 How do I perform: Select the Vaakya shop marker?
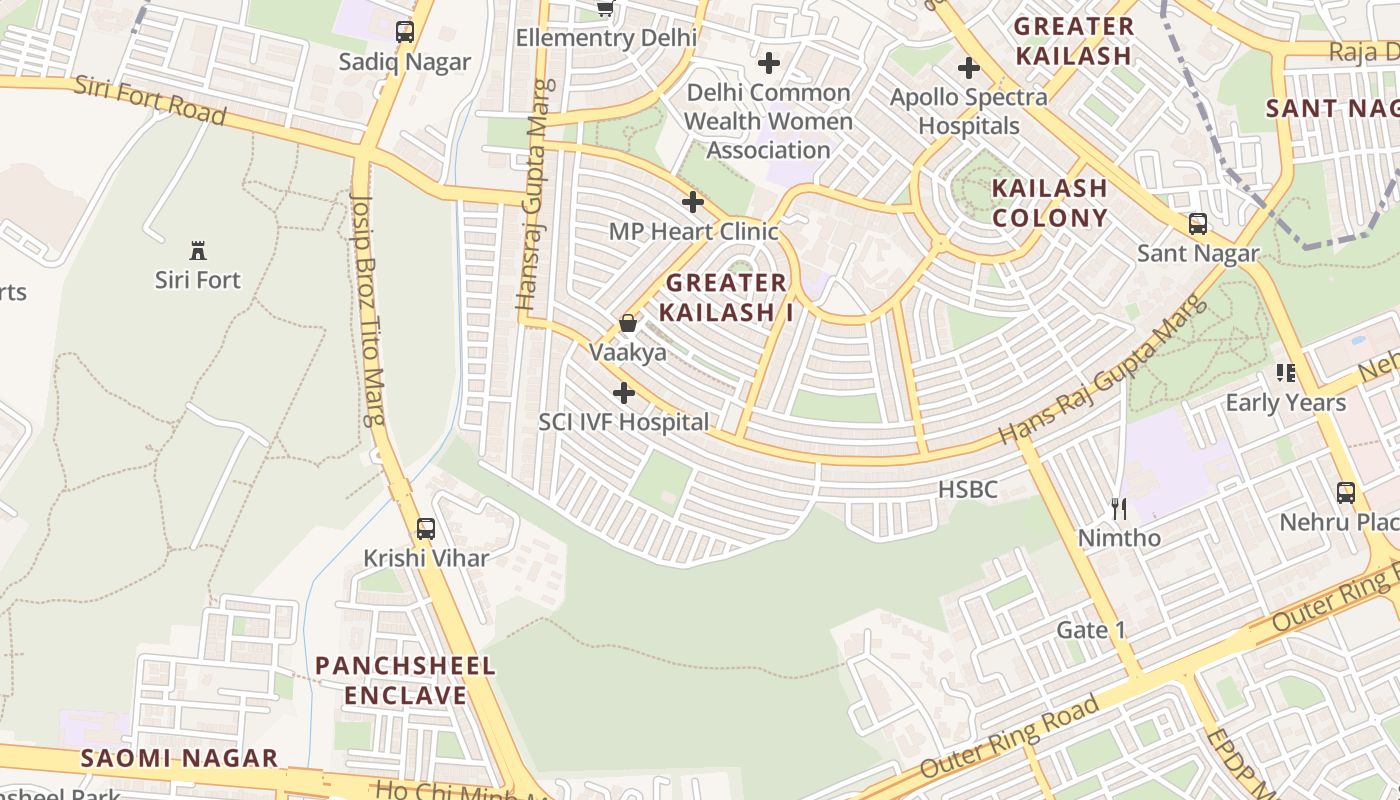(628, 323)
